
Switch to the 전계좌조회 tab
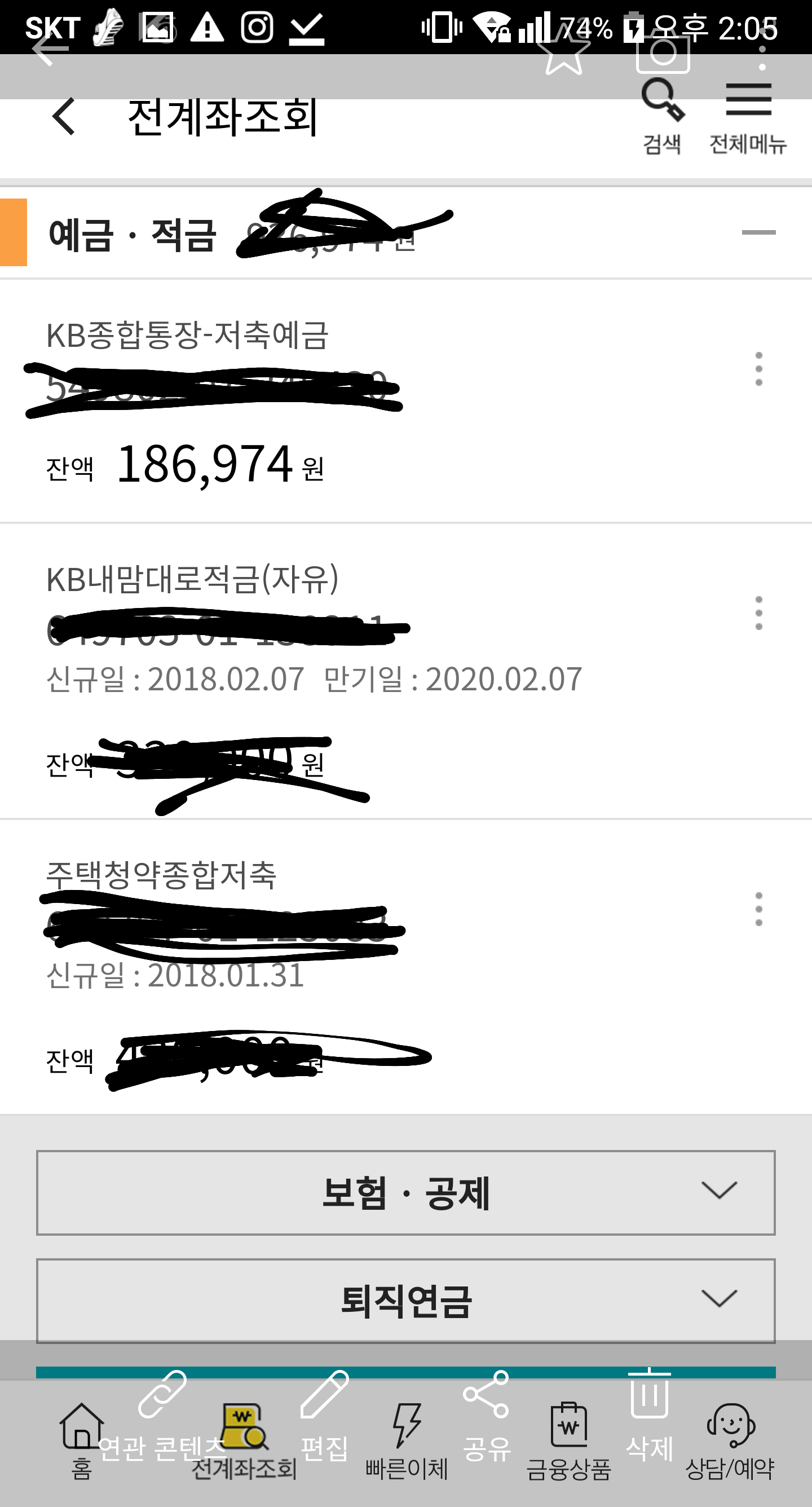tap(244, 1441)
